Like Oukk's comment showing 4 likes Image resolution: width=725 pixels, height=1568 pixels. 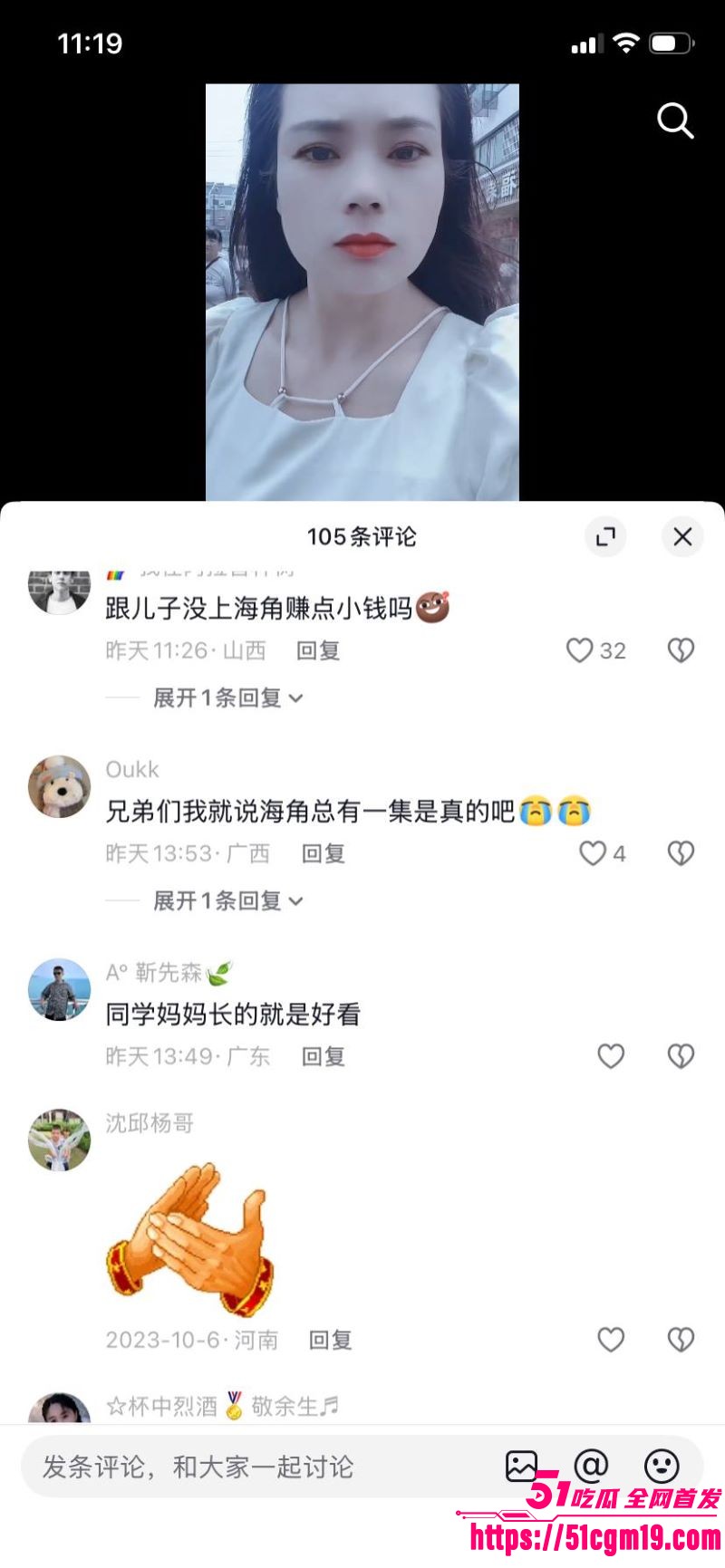coord(594,852)
